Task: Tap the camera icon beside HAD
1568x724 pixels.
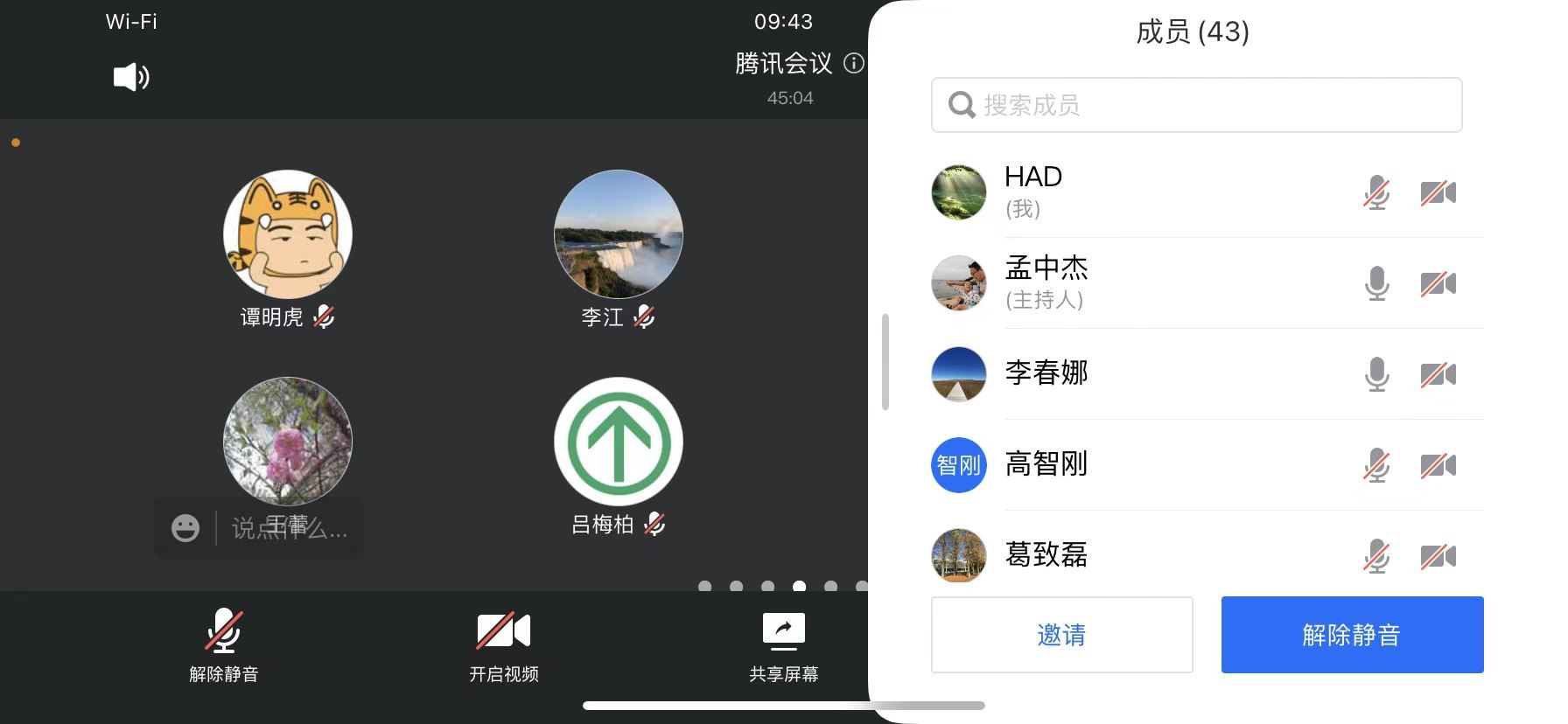Action: point(1438,192)
